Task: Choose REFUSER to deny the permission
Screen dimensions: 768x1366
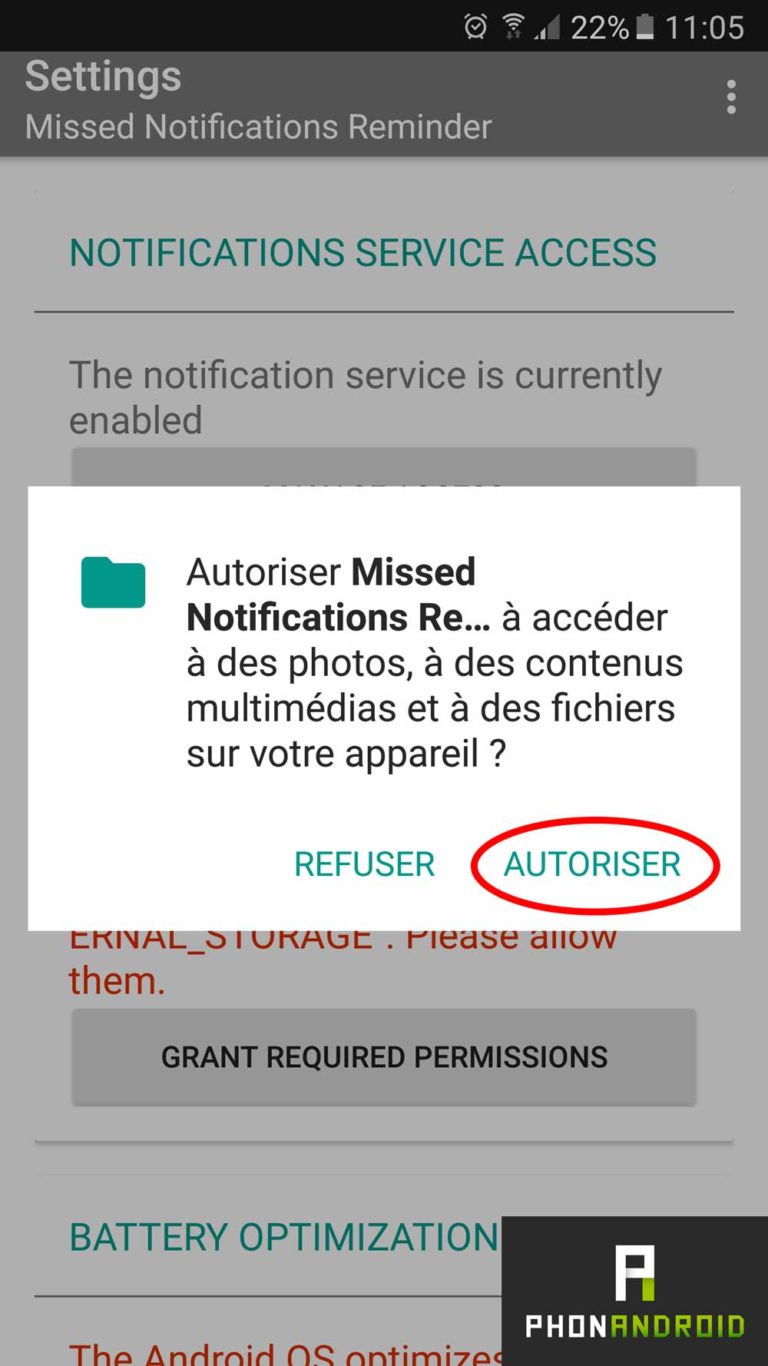Action: coord(364,865)
